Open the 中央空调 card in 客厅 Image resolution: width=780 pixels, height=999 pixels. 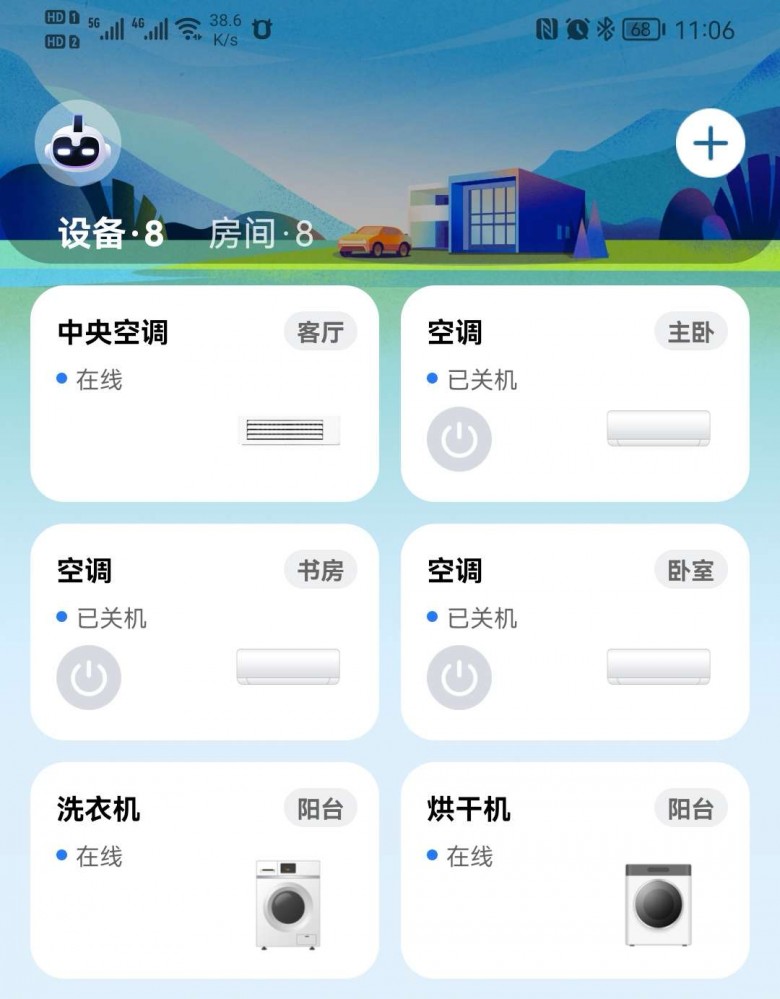(x=204, y=393)
